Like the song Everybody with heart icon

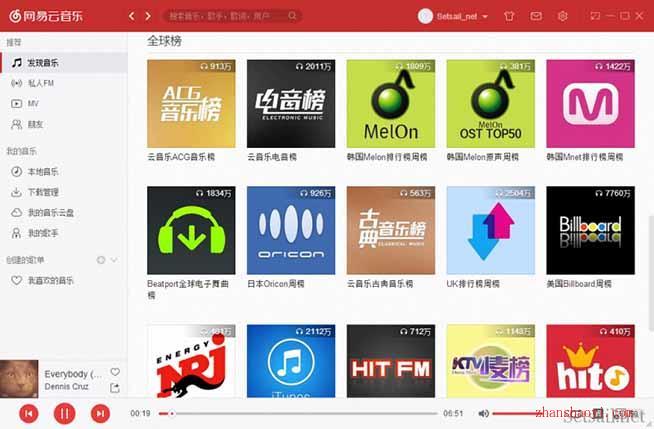115,373
